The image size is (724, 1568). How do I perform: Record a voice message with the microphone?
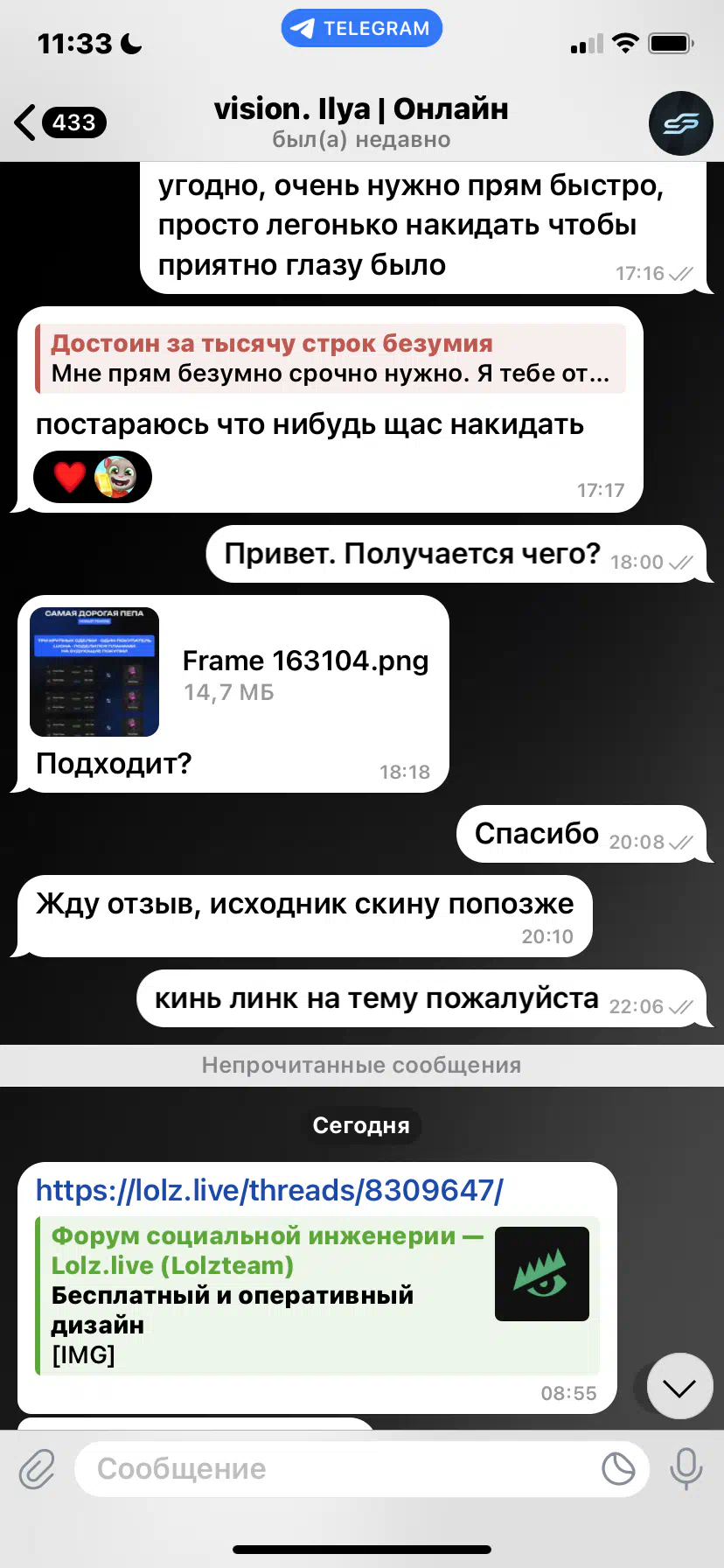(x=686, y=1469)
